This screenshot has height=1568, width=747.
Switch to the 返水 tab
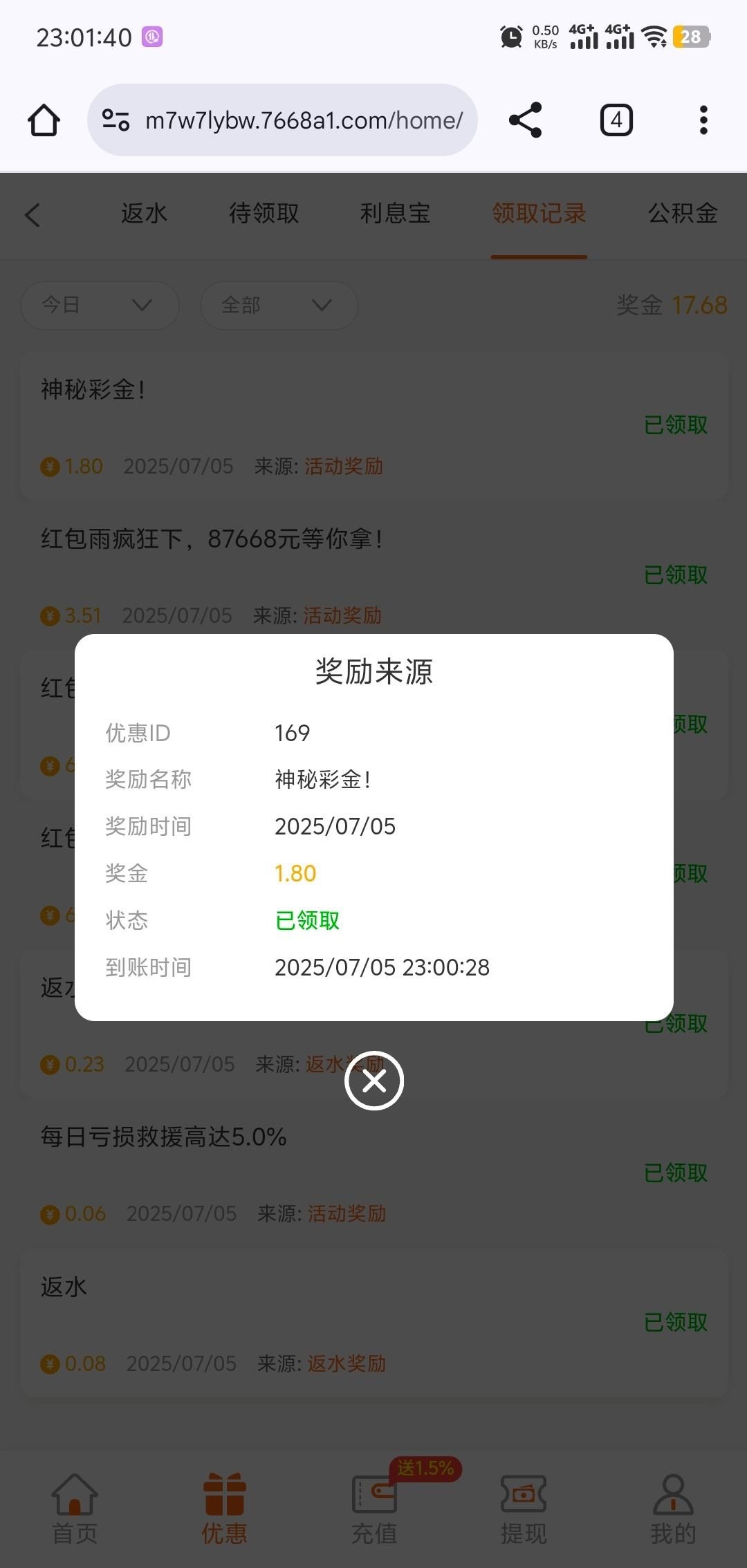tap(144, 214)
